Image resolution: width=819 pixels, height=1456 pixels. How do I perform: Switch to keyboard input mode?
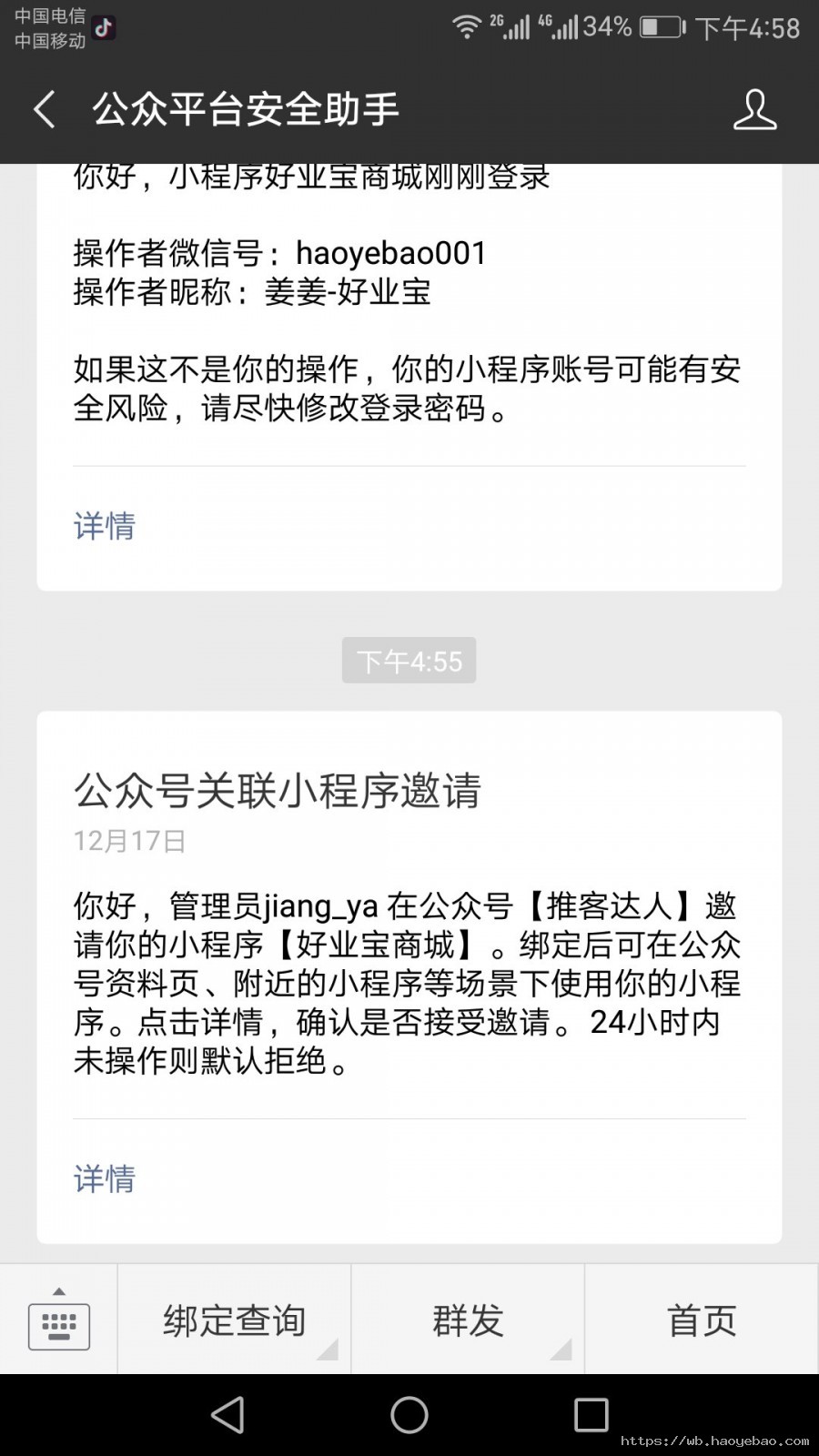pos(59,1319)
